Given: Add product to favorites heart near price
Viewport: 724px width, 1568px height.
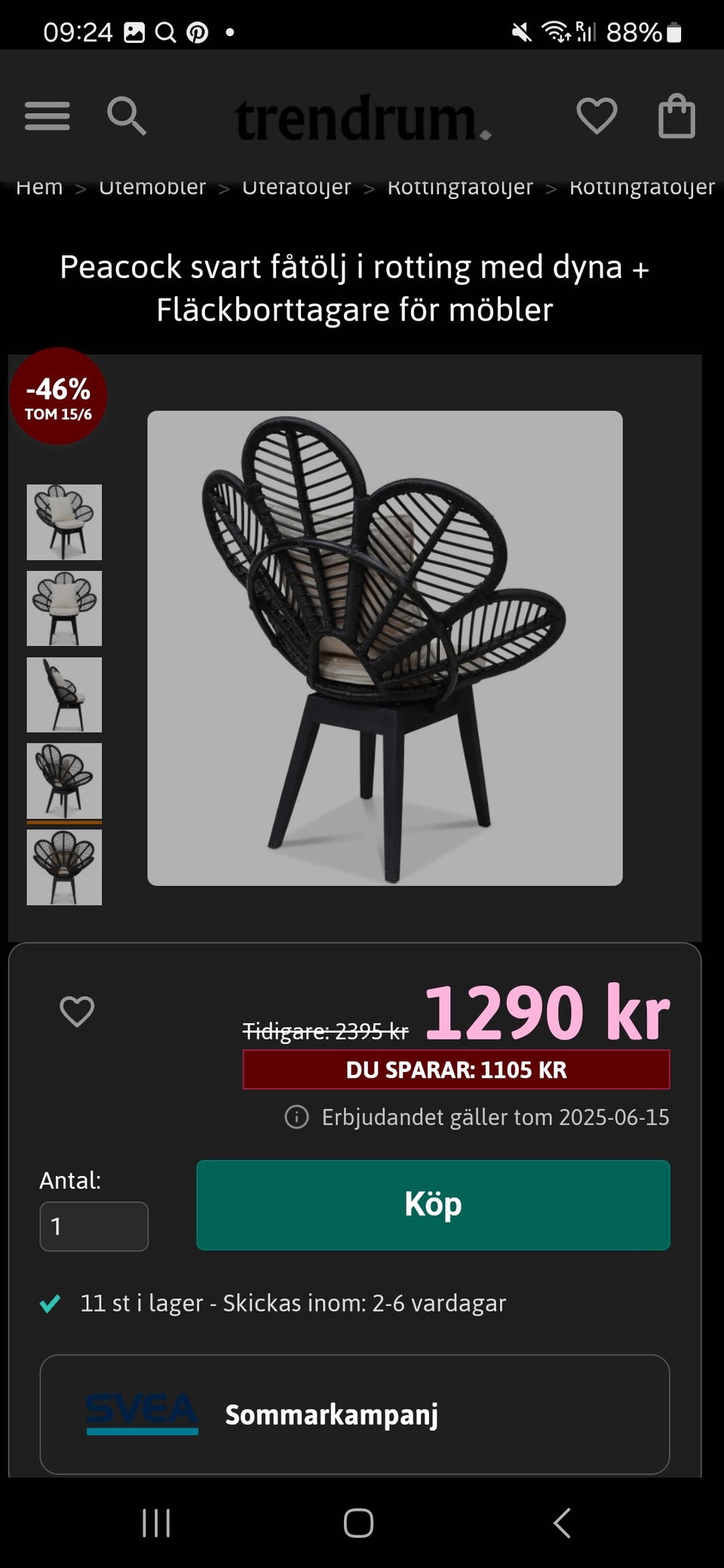Looking at the screenshot, I should tap(77, 1012).
